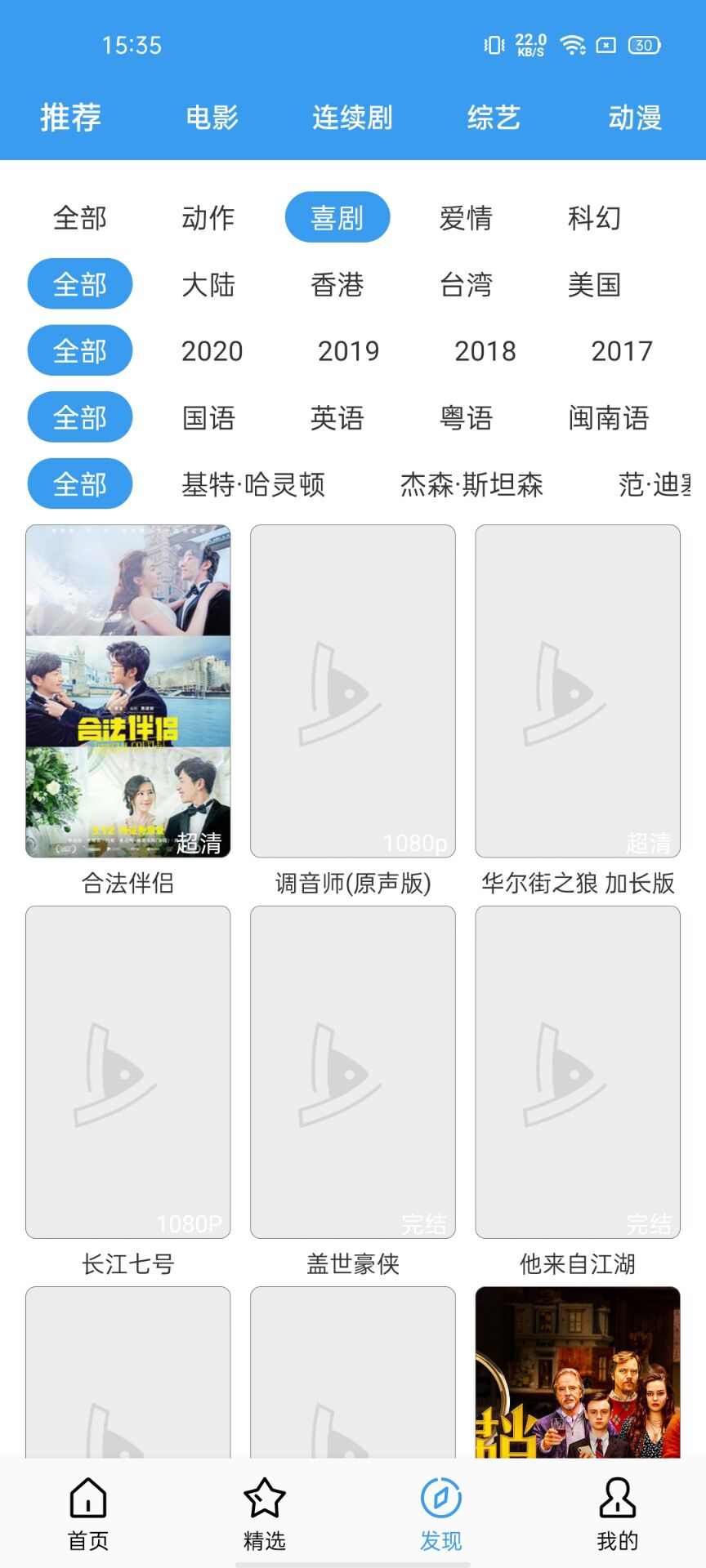Viewport: 706px width, 1568px height.
Task: Tap the 盖世豪侠 card
Action: 353,1071
